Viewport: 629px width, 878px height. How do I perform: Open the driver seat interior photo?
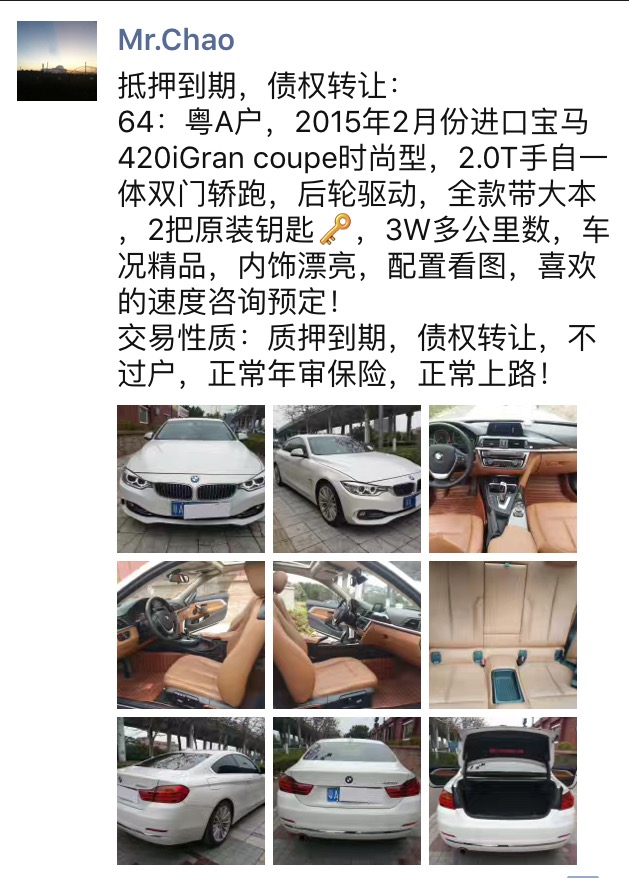tap(191, 634)
